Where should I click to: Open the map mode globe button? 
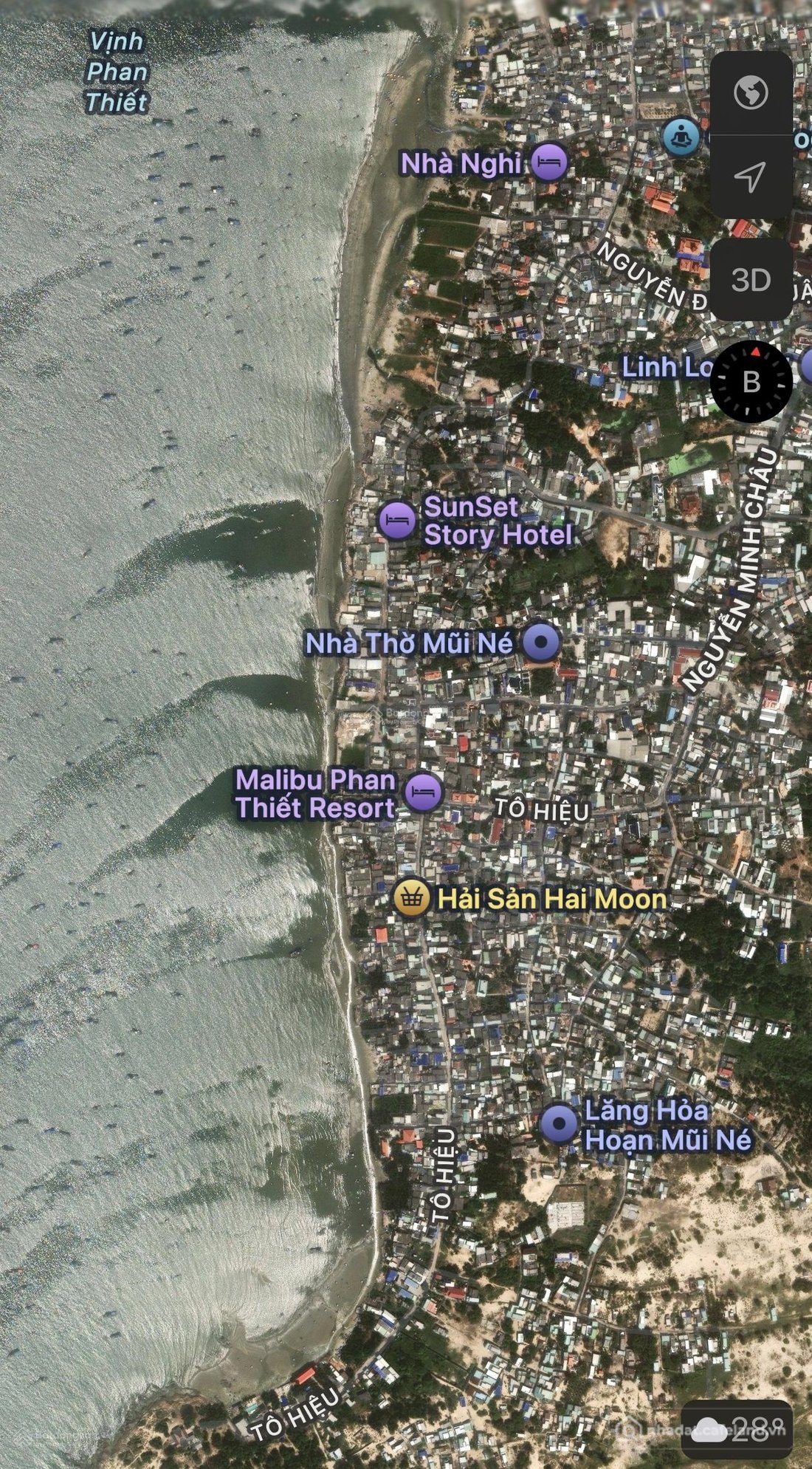[x=751, y=92]
